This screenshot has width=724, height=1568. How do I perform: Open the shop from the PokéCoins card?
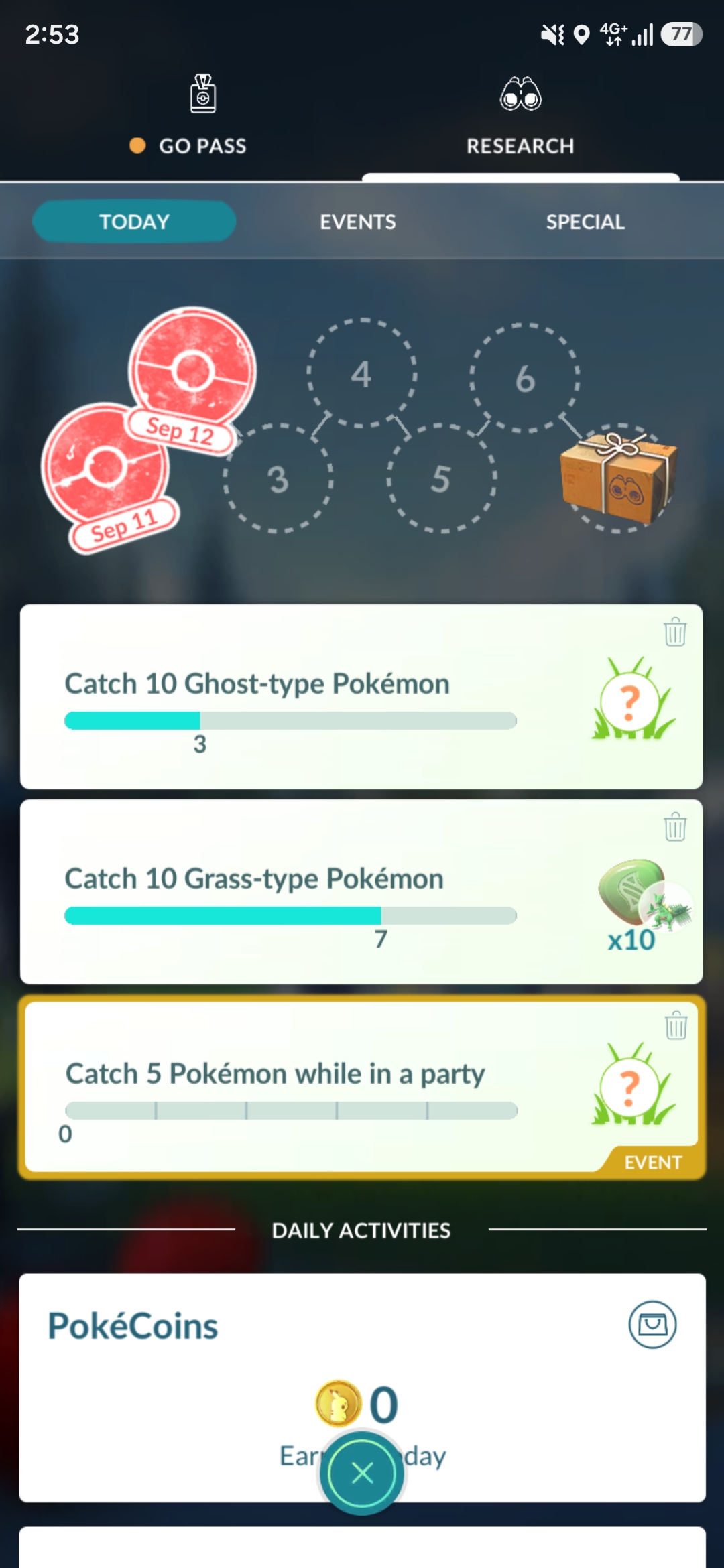[652, 1325]
